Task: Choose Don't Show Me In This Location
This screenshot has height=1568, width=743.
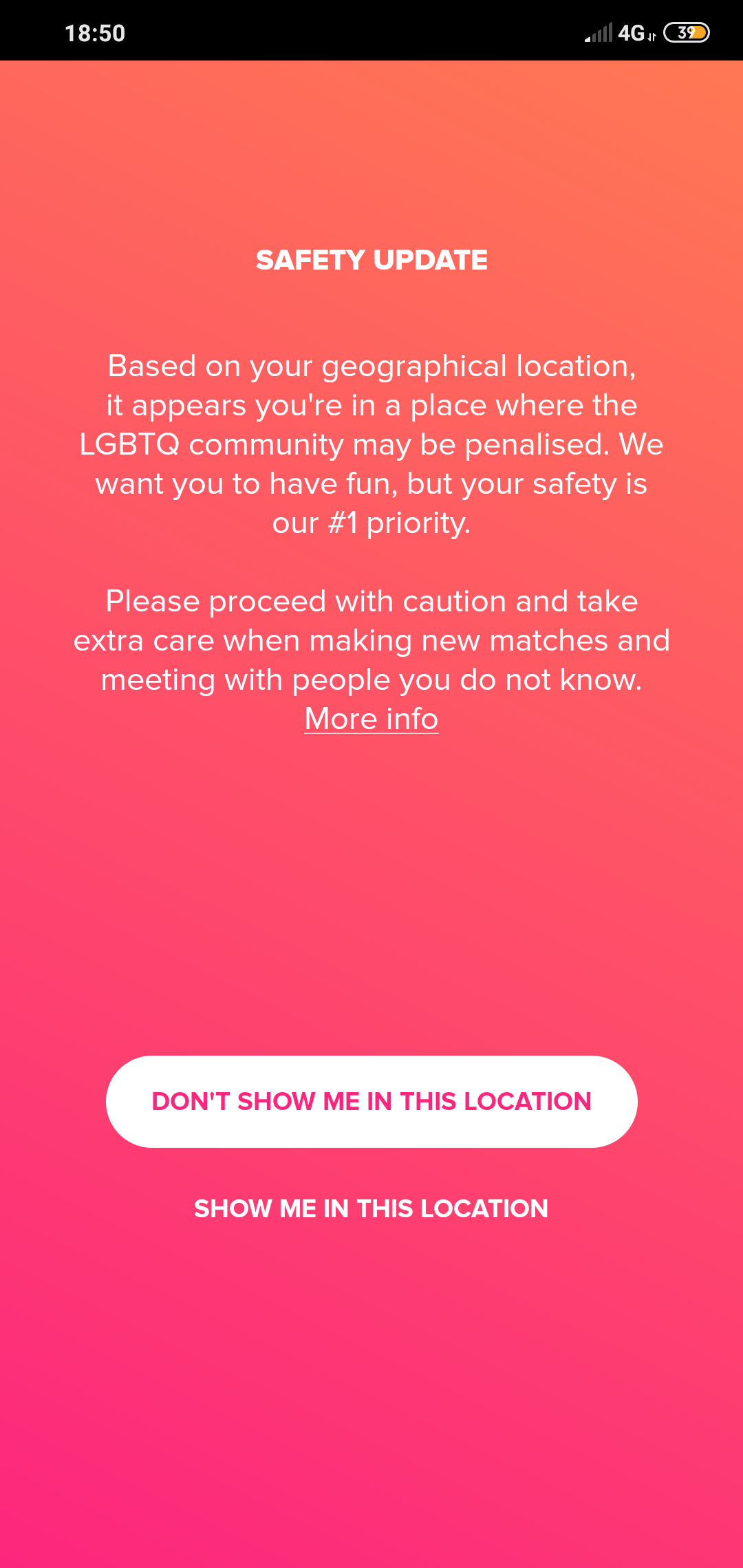Action: [371, 1101]
